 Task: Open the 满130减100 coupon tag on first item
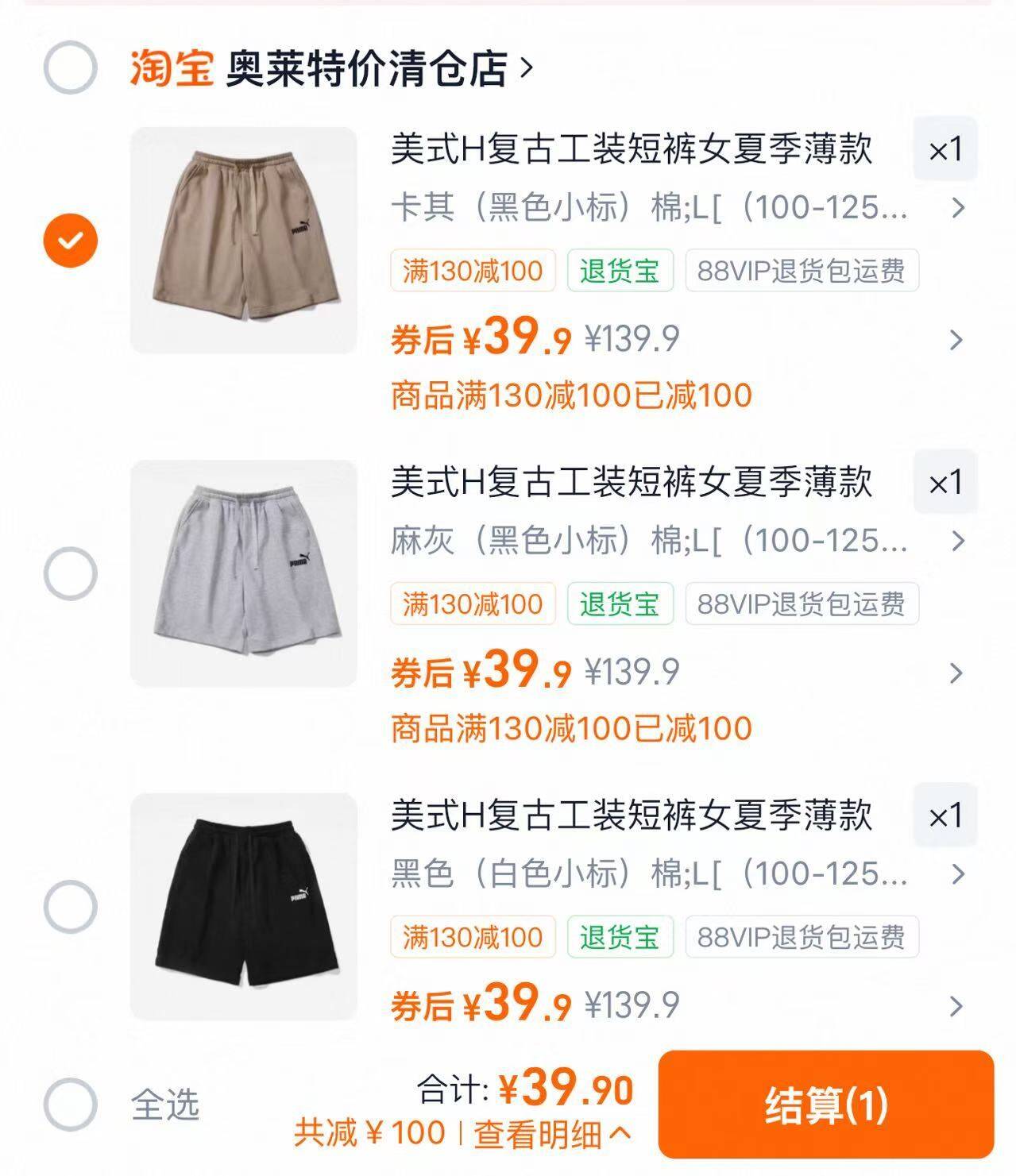[472, 270]
